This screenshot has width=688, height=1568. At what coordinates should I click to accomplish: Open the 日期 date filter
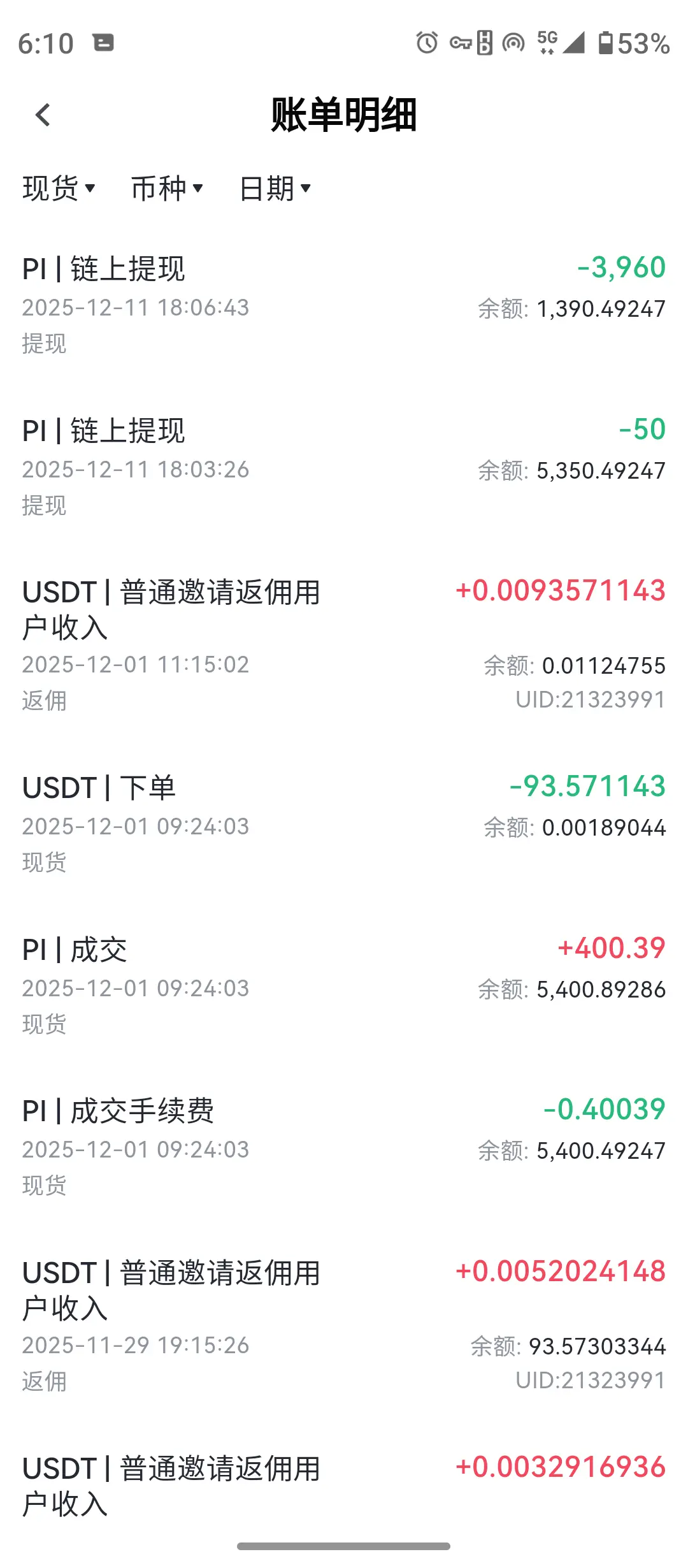[x=275, y=188]
